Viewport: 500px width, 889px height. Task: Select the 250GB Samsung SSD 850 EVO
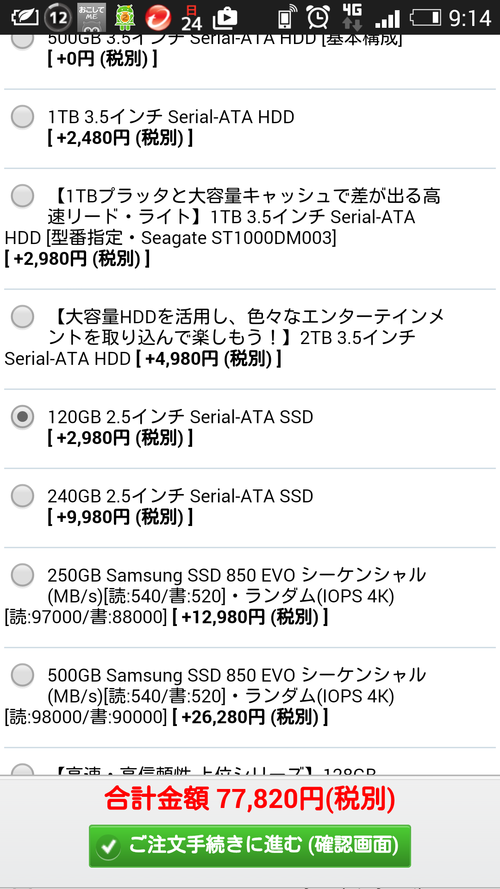22,575
